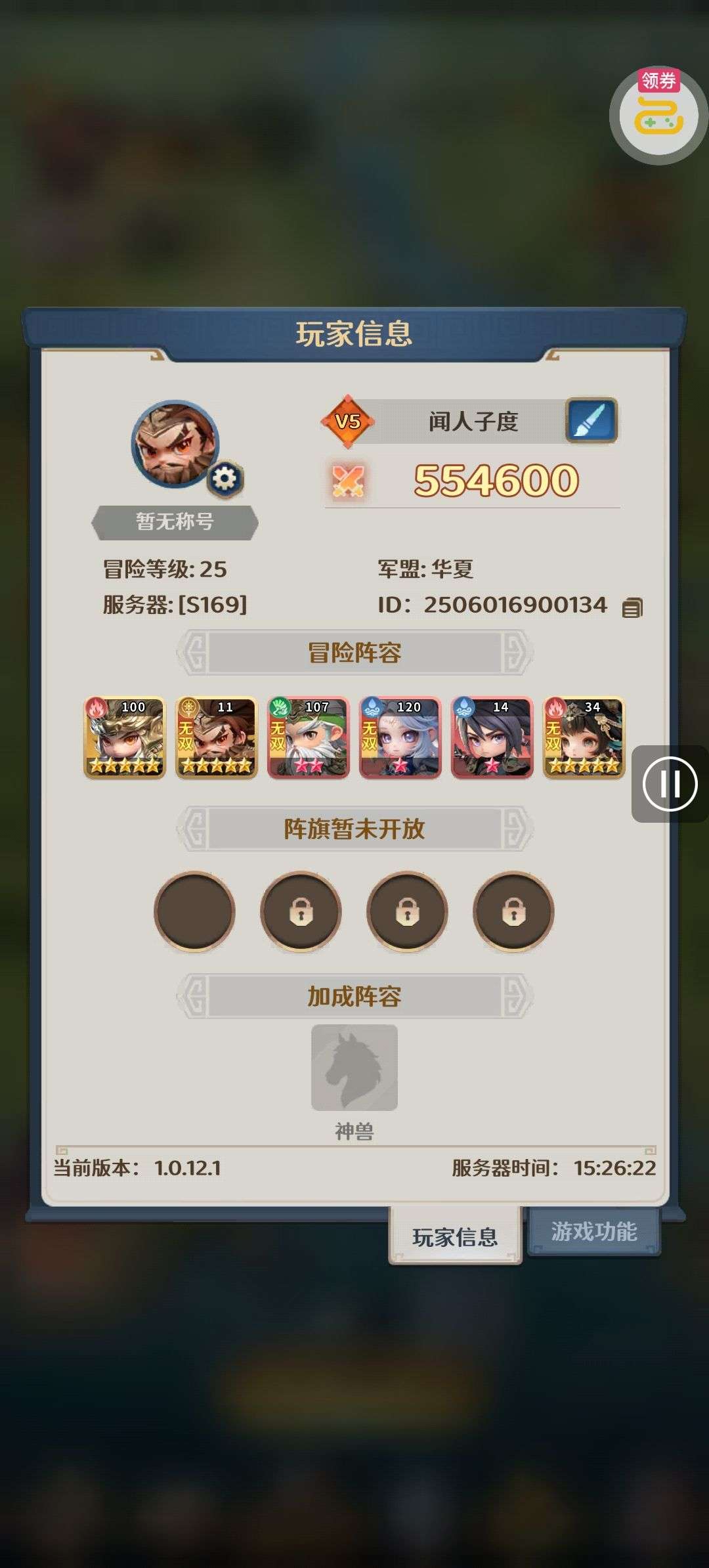Open the 神兽 divine beast slot
This screenshot has height=1568, width=709.
point(354,1067)
